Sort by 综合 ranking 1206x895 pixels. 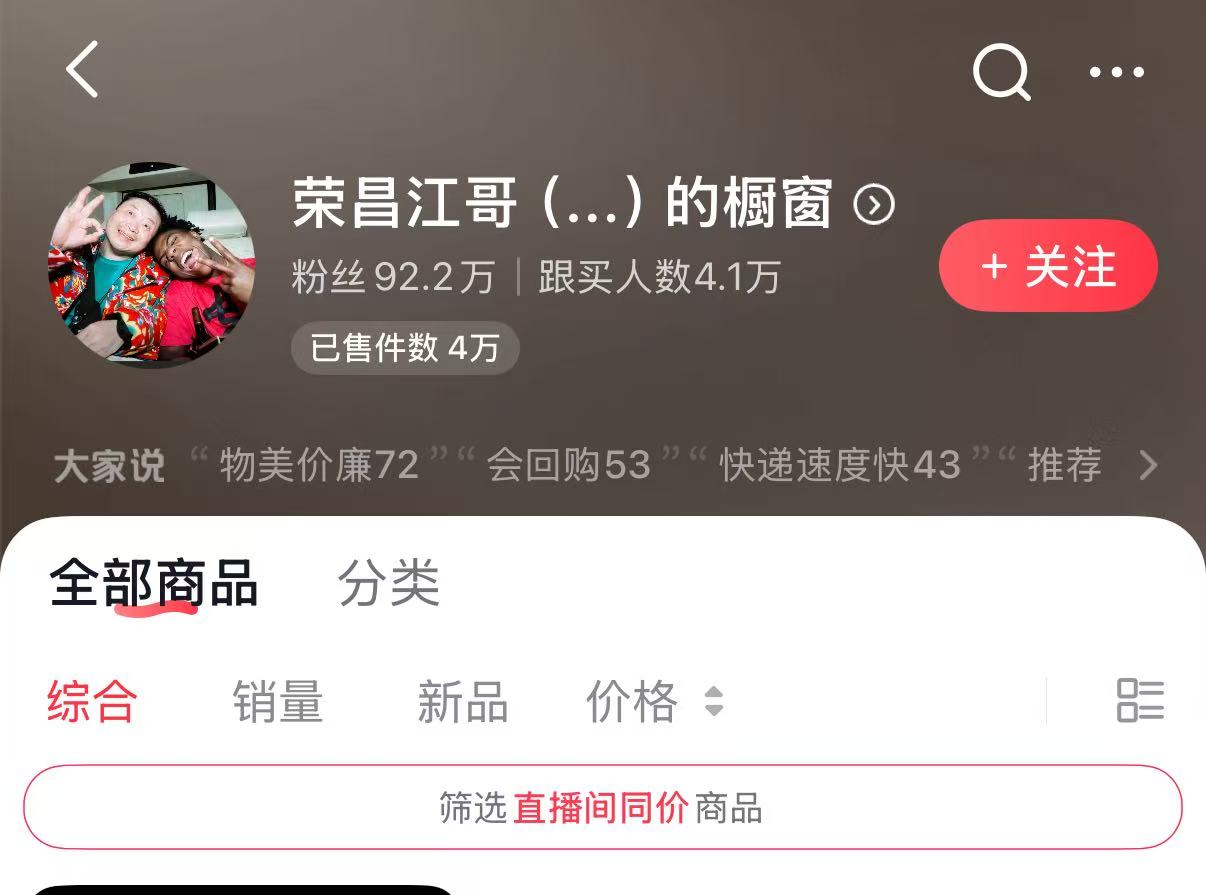(x=92, y=701)
